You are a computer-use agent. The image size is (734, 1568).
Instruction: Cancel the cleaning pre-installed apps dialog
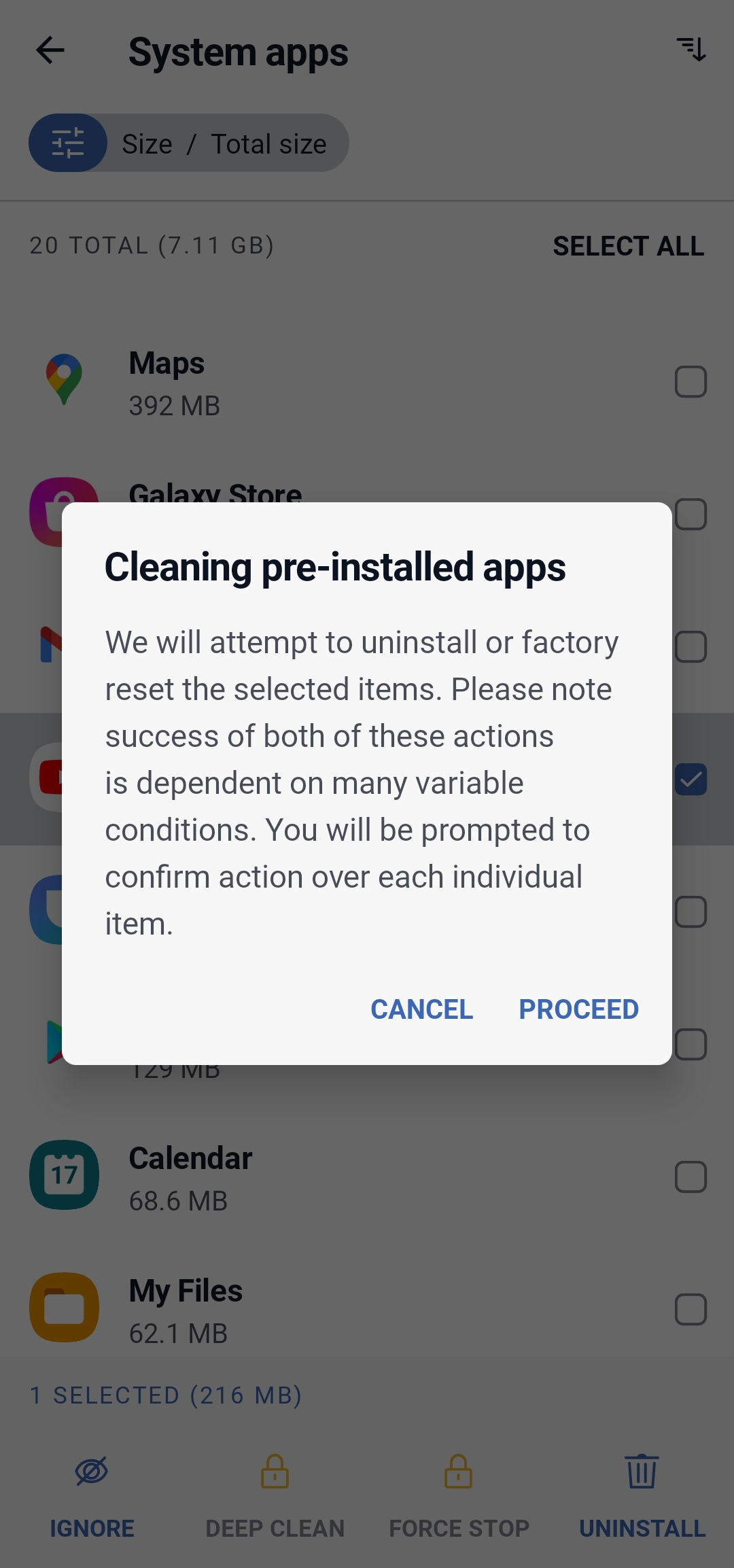click(x=421, y=1009)
